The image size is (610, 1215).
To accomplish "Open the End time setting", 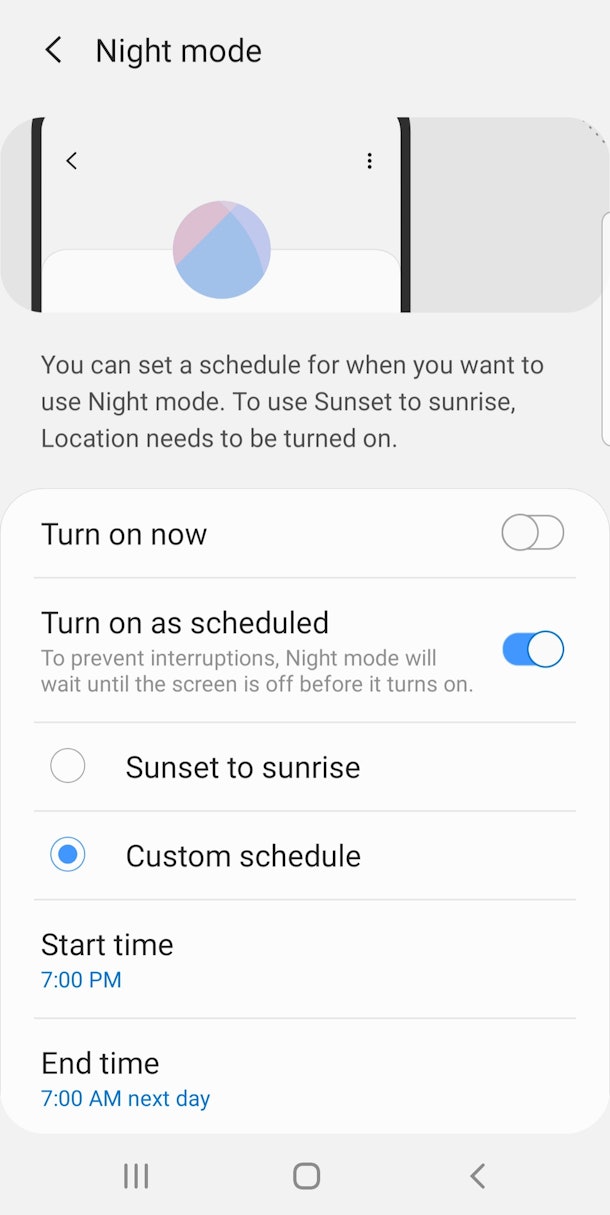I will tap(305, 1078).
